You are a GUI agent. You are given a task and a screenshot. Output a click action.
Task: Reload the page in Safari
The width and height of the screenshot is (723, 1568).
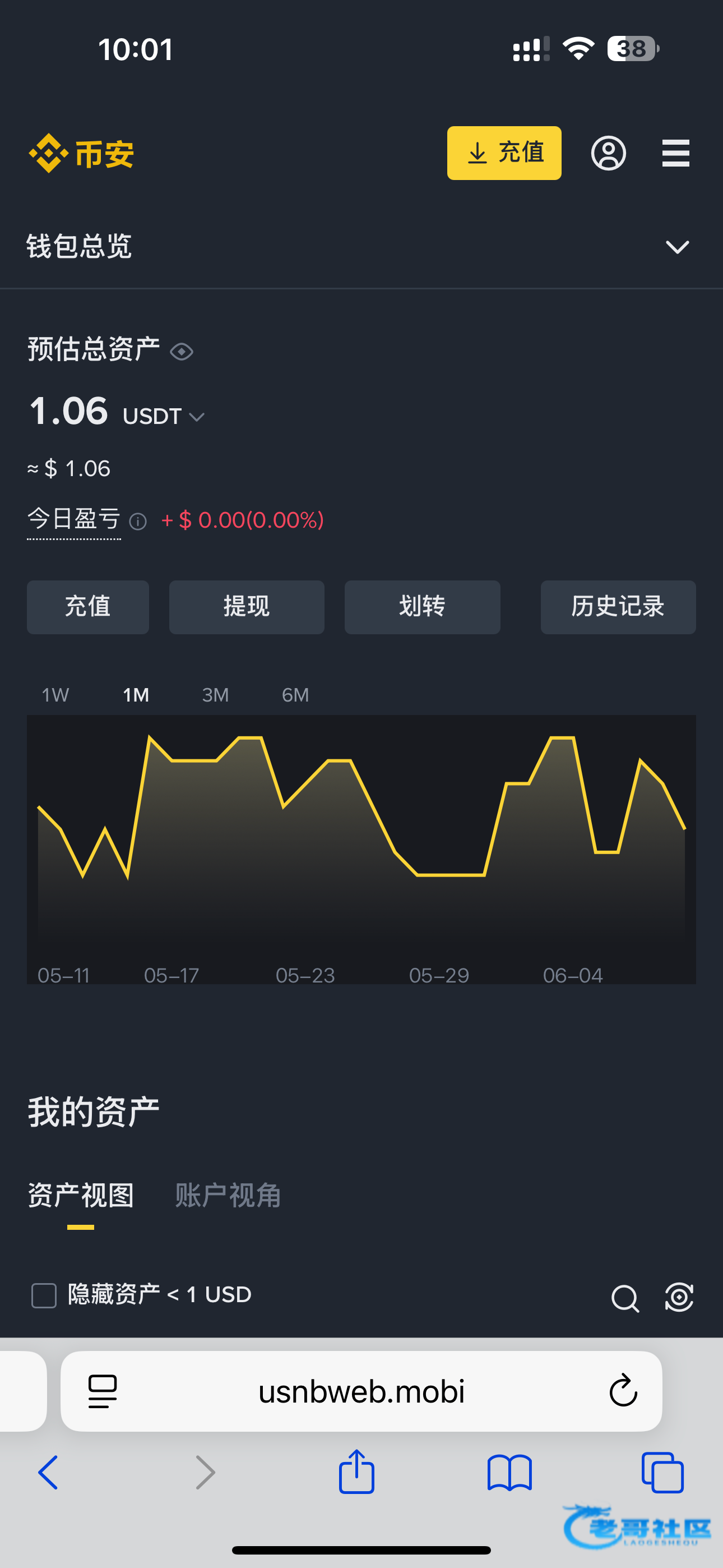(623, 1390)
